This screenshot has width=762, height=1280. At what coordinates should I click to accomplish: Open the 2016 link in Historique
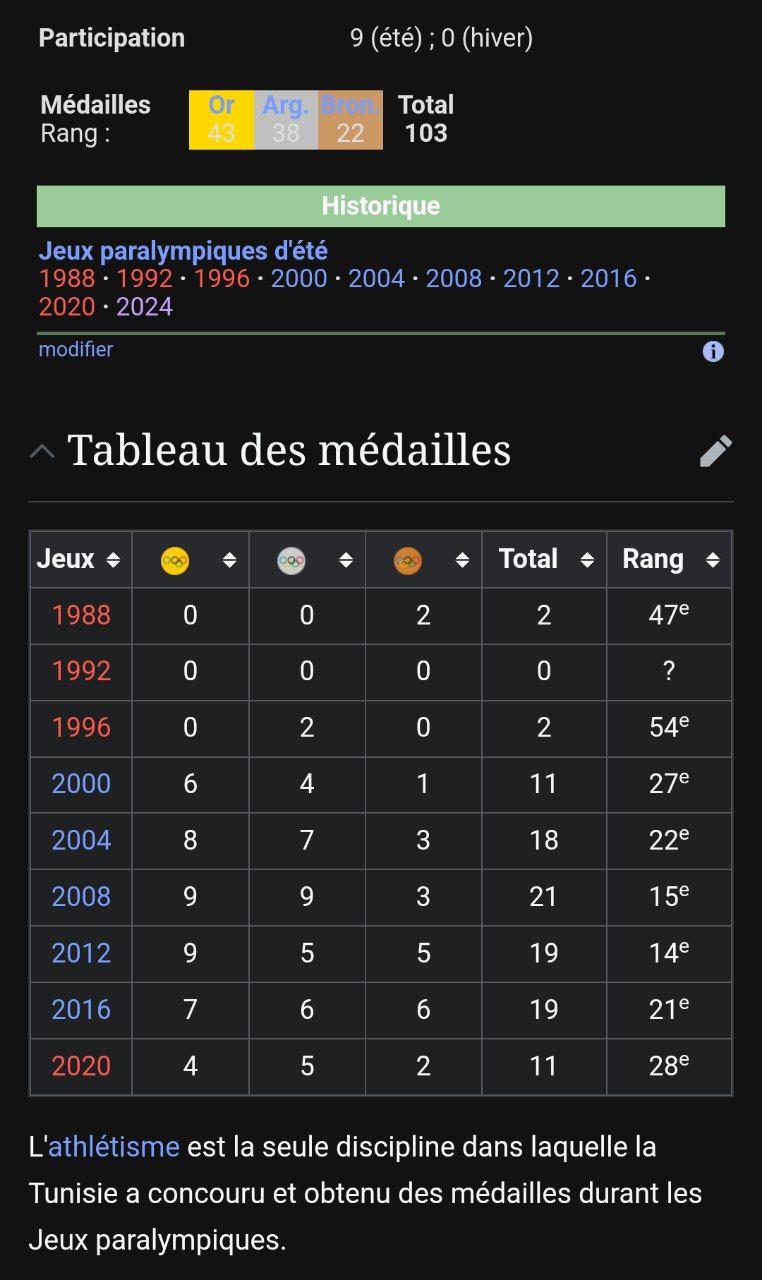(609, 278)
